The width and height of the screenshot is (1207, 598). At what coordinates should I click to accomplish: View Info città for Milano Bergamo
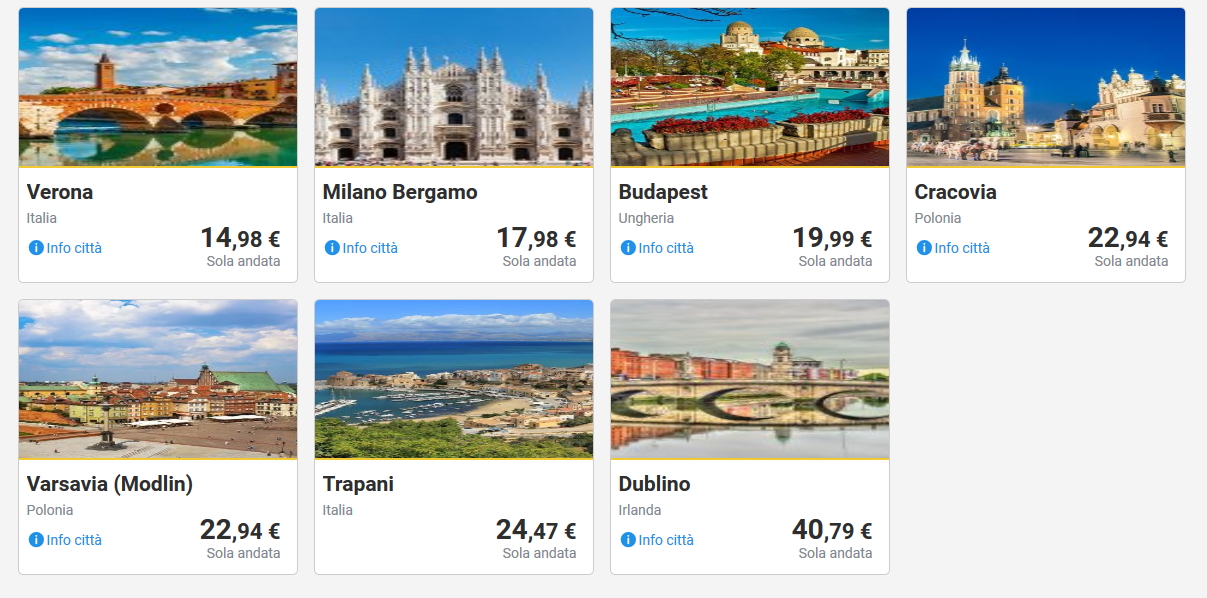pos(362,248)
